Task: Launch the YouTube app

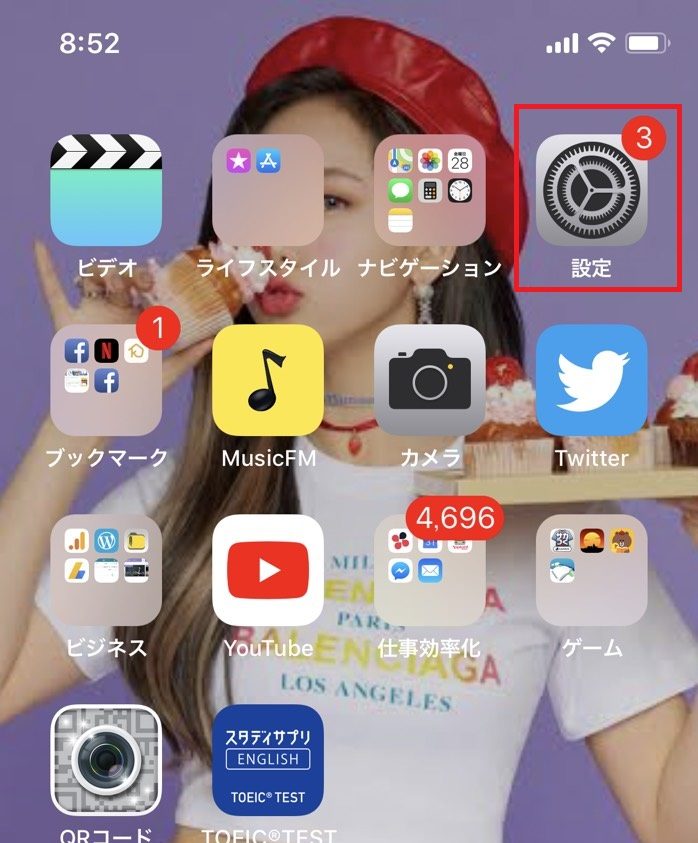Action: pos(268,570)
